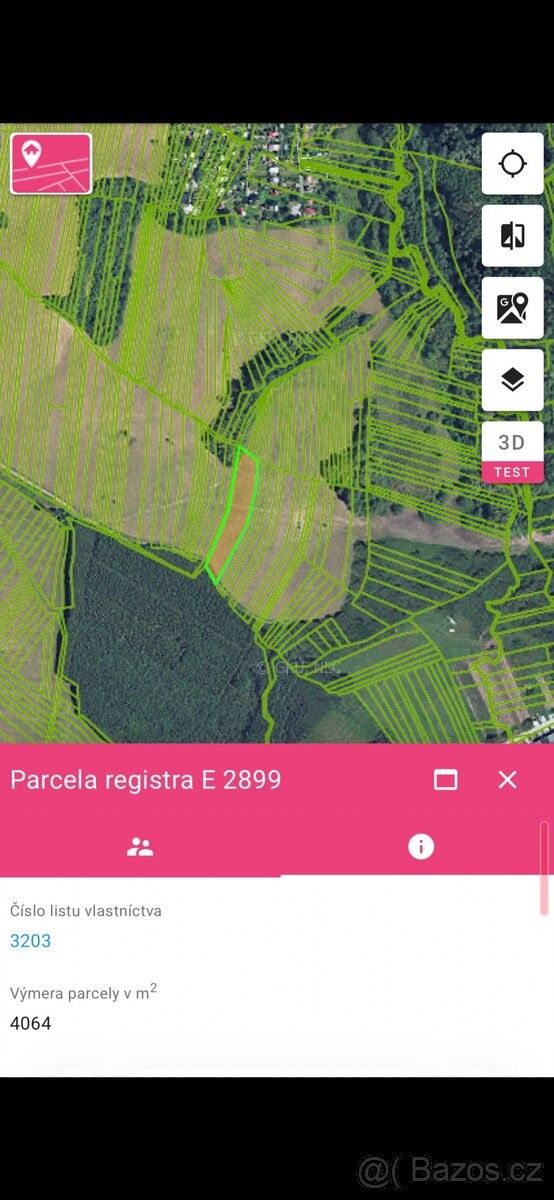This screenshot has width=554, height=1200.
Task: Center map on my current location
Action: [513, 163]
